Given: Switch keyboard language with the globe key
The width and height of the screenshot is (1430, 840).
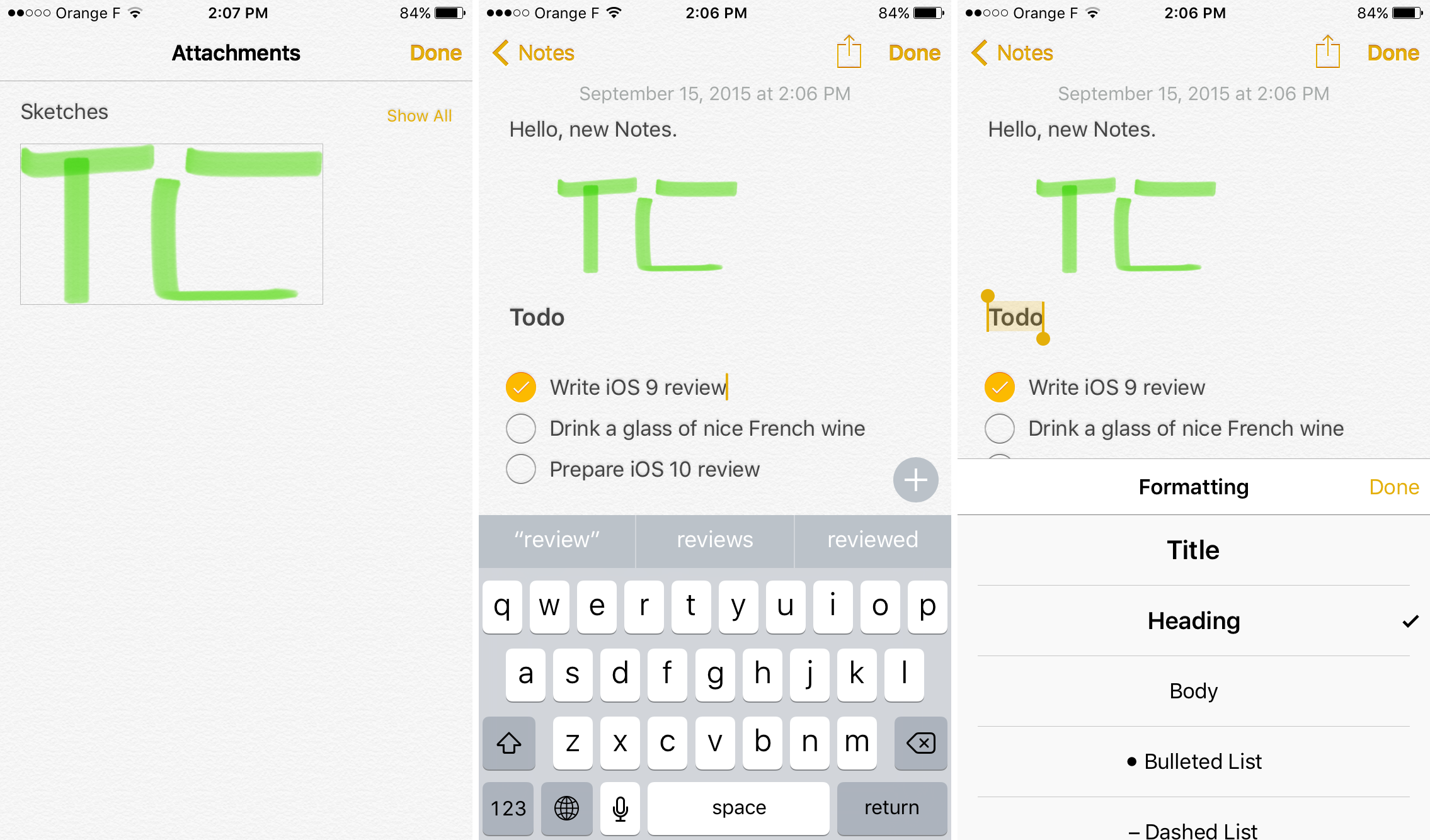Looking at the screenshot, I should [566, 809].
